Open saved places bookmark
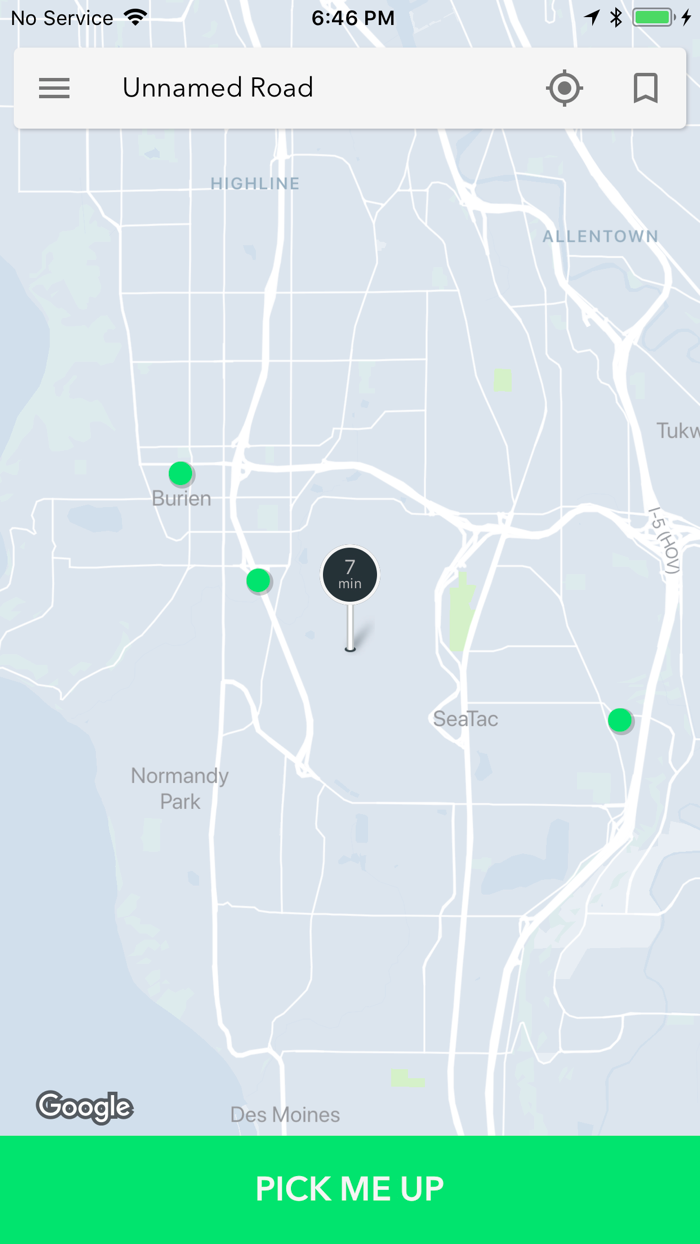Screen dimensions: 700x1244 click(x=646, y=88)
